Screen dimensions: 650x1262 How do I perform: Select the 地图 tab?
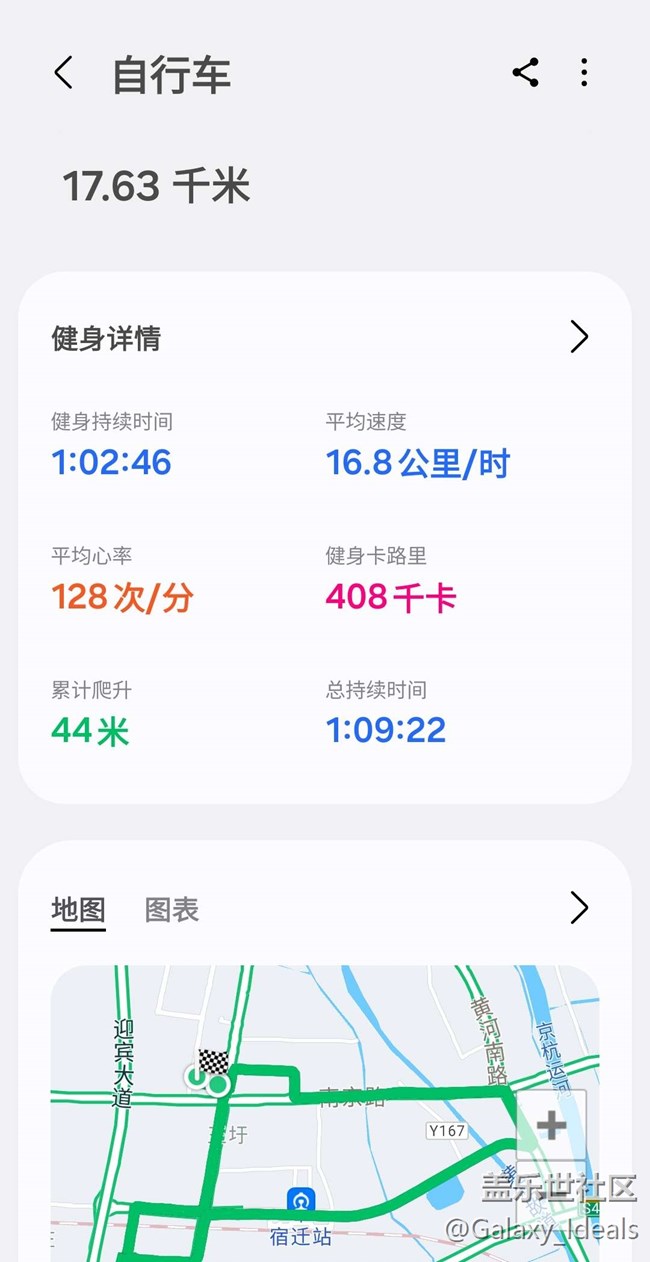pos(78,909)
